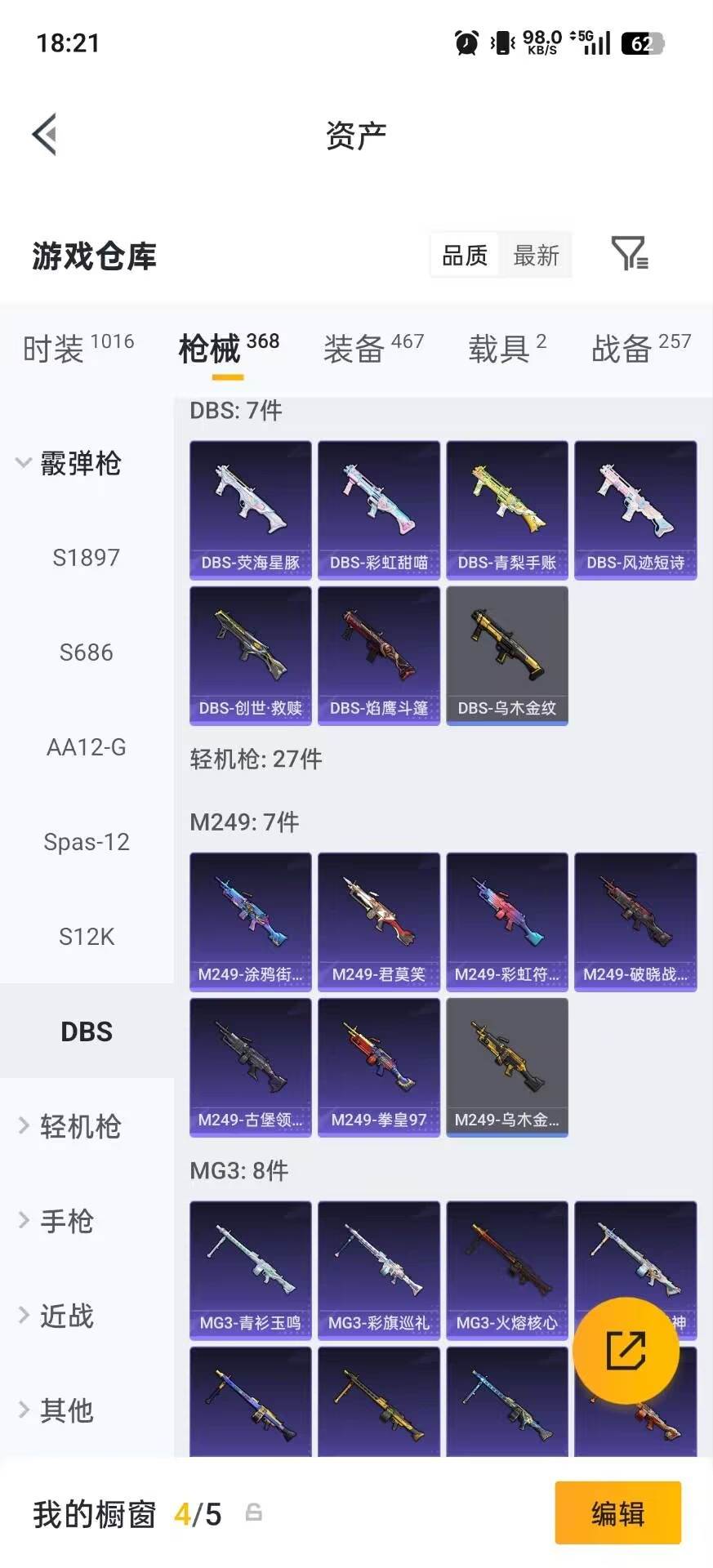The width and height of the screenshot is (713, 1568).
Task: Collapse the 霰弹枪 category
Action: click(x=69, y=463)
